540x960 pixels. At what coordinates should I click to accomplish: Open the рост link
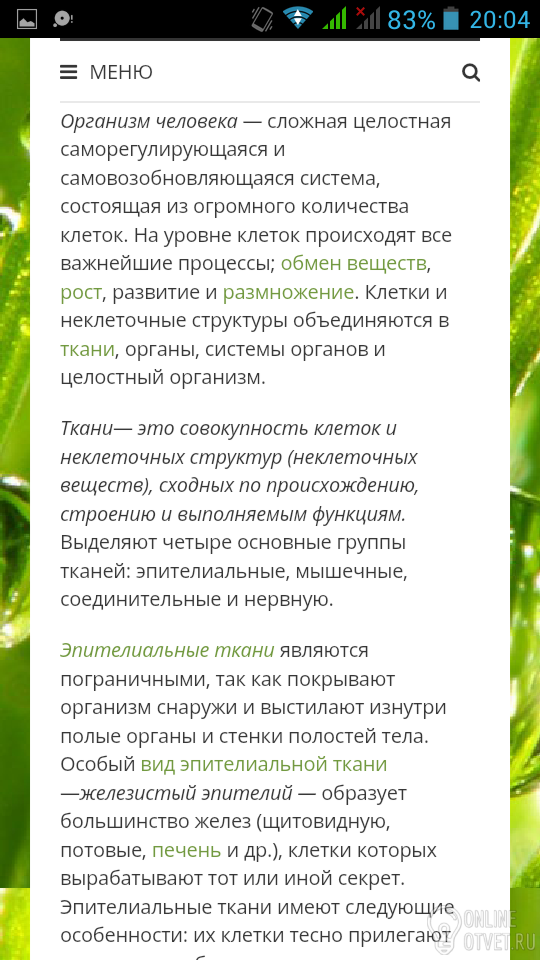80,293
